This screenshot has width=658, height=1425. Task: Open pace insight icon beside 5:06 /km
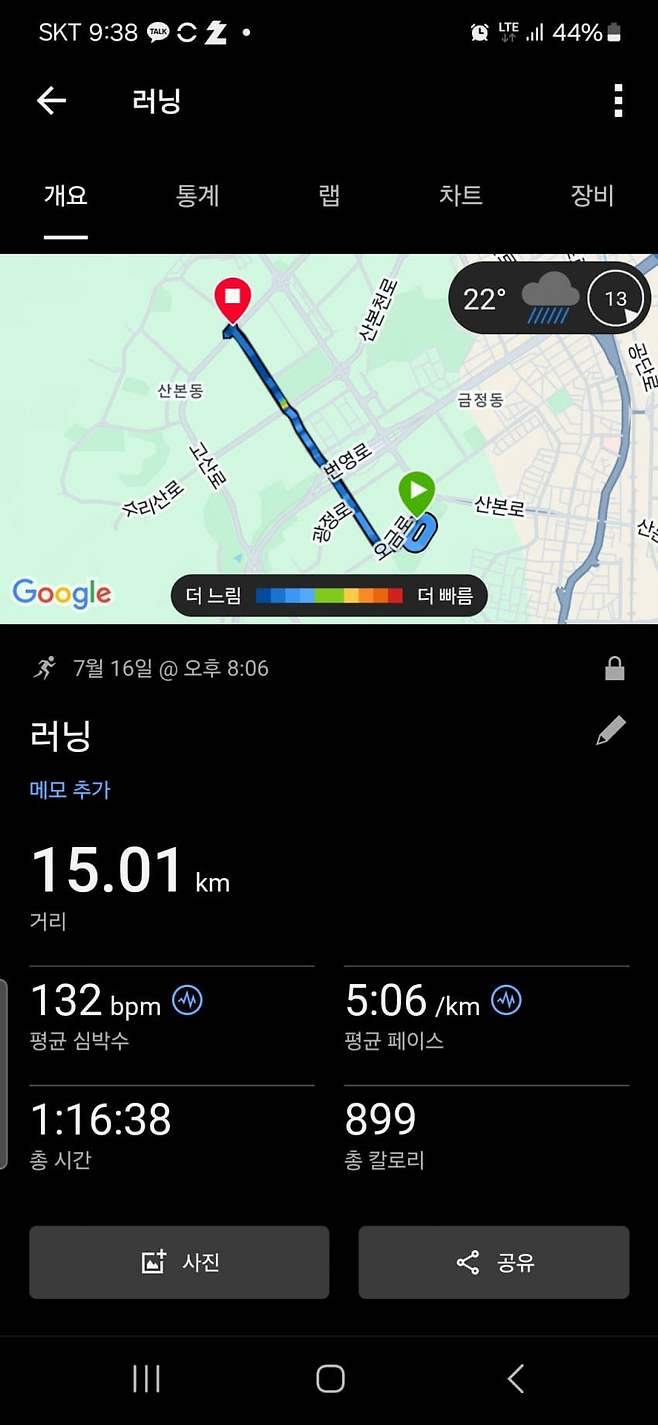point(506,1000)
